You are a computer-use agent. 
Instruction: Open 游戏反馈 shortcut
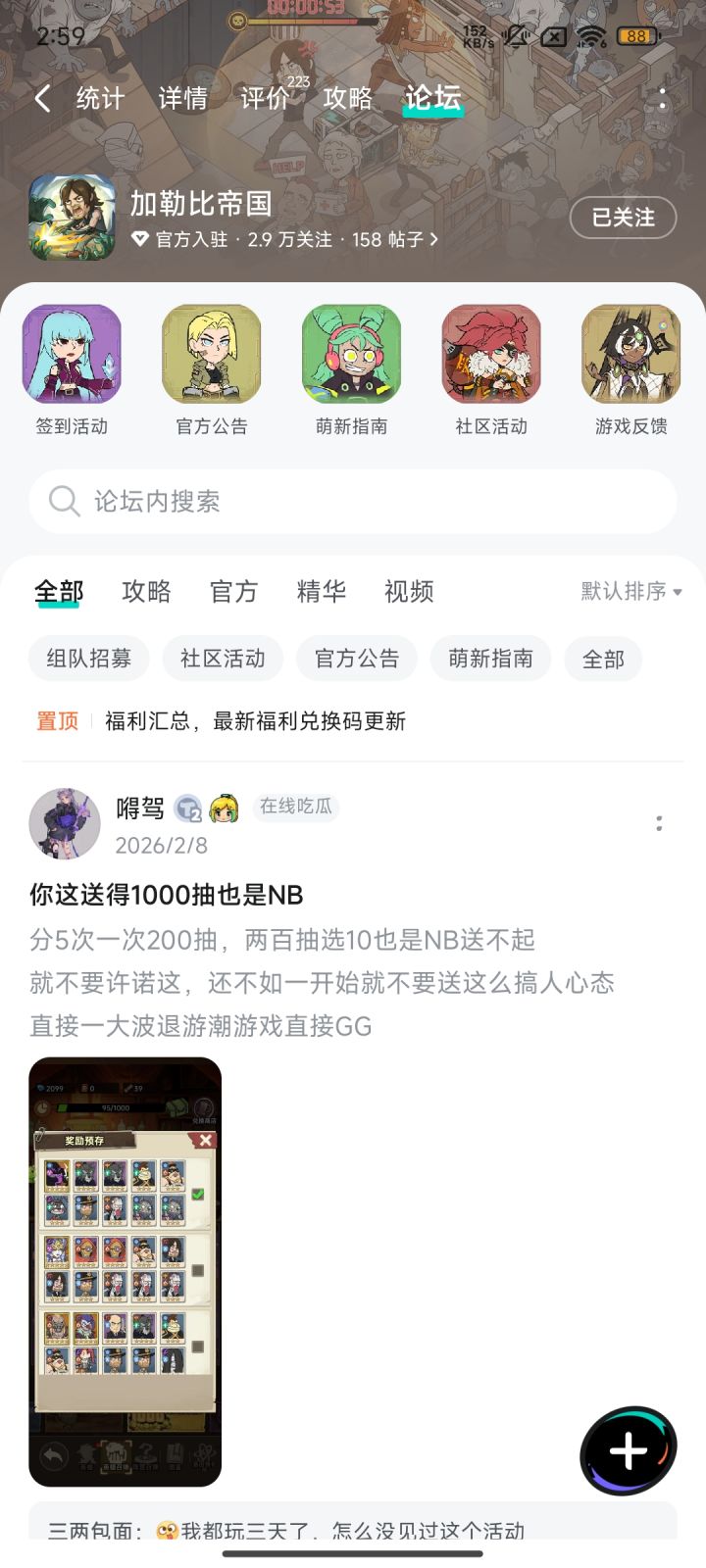(x=630, y=368)
